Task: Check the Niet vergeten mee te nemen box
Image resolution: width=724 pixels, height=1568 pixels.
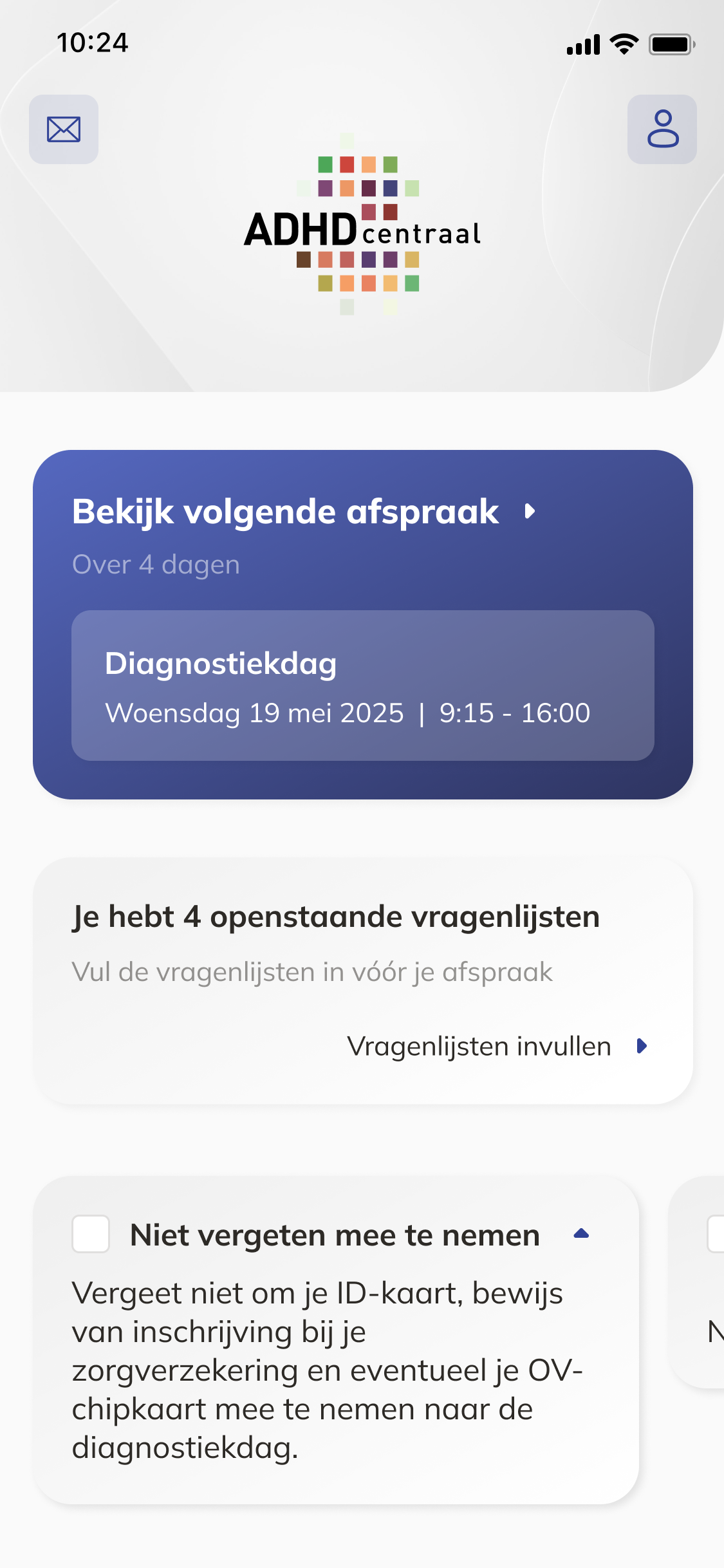Action: click(x=91, y=1234)
